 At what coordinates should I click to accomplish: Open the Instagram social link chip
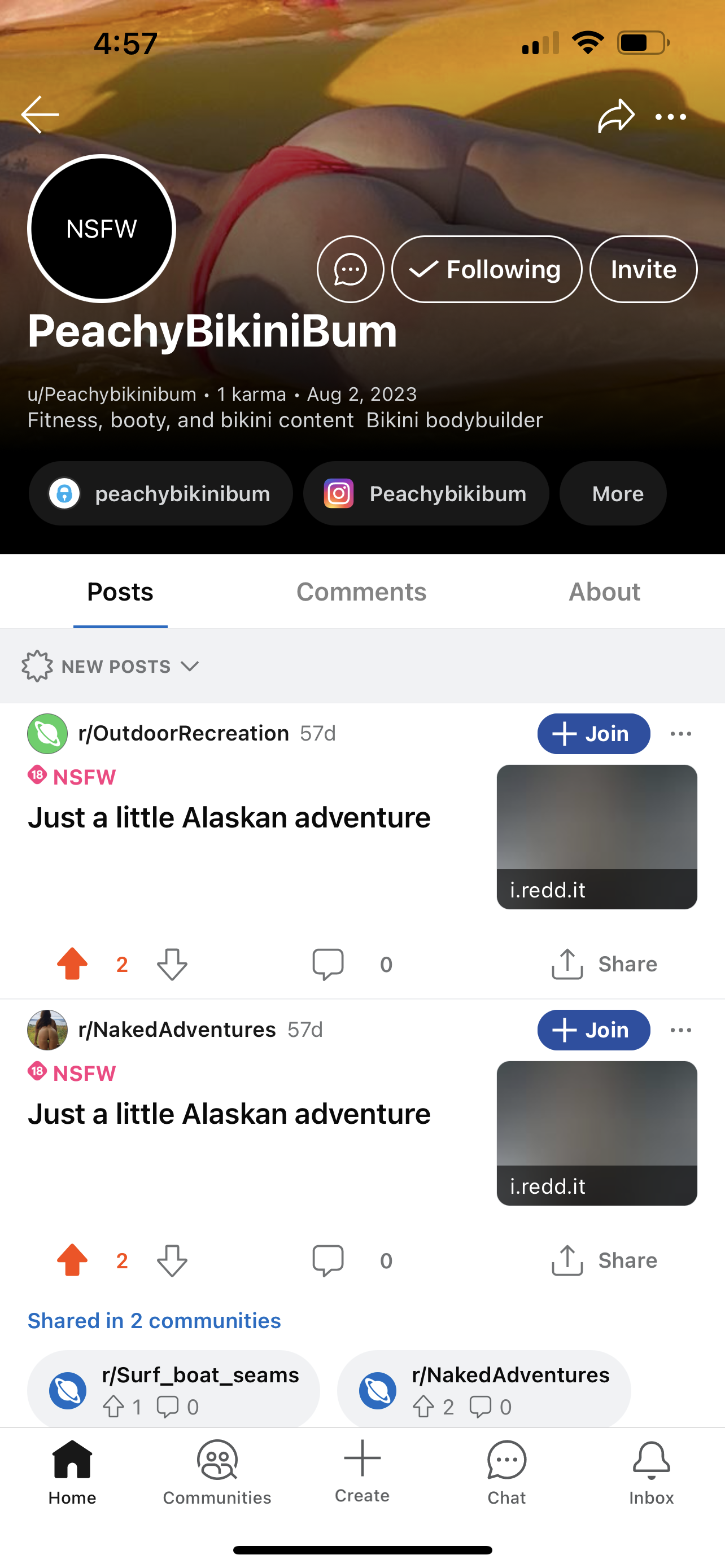pyautogui.click(x=426, y=494)
